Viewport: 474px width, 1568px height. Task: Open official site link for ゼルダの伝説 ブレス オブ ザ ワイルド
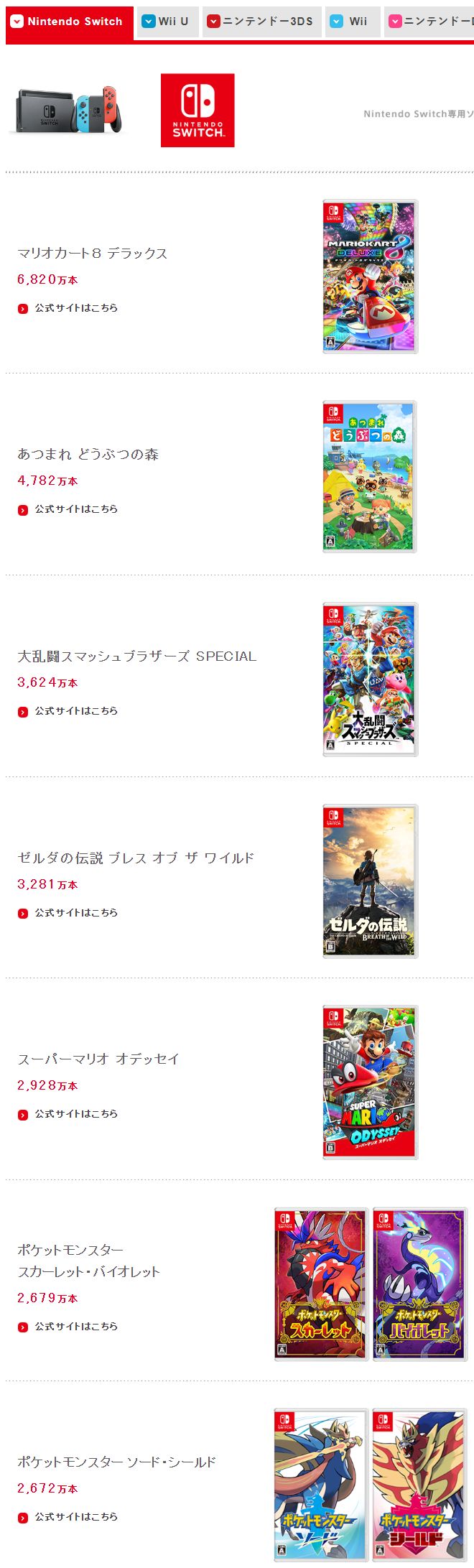75,913
